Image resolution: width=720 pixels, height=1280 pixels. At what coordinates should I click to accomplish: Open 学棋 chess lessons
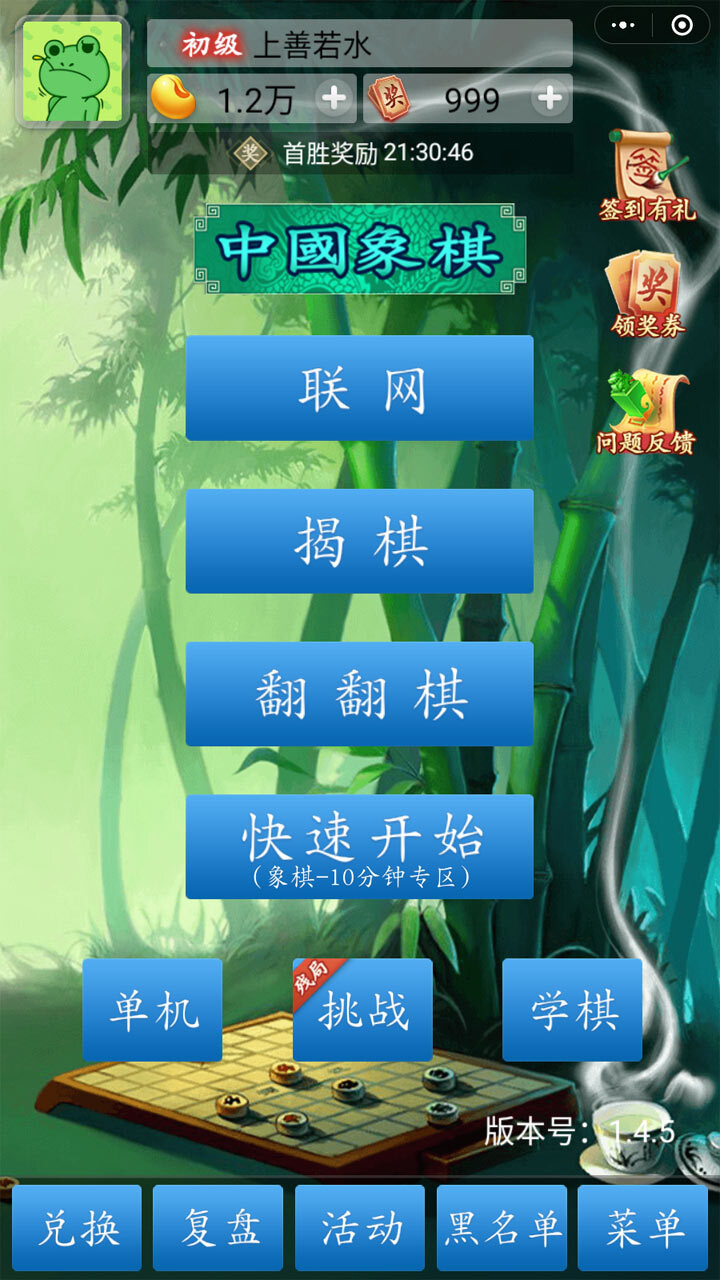pyautogui.click(x=572, y=1010)
